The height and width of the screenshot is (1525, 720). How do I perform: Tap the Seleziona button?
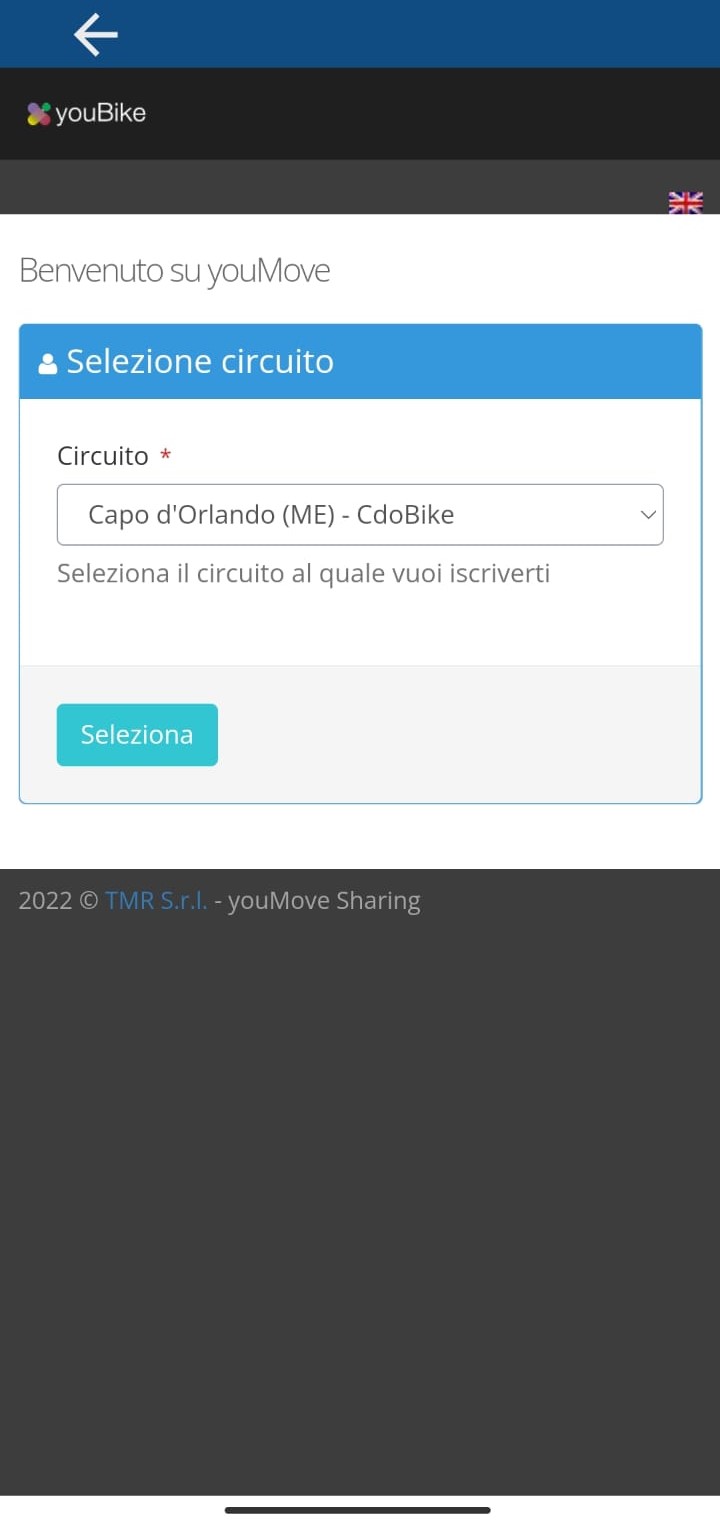pos(137,735)
